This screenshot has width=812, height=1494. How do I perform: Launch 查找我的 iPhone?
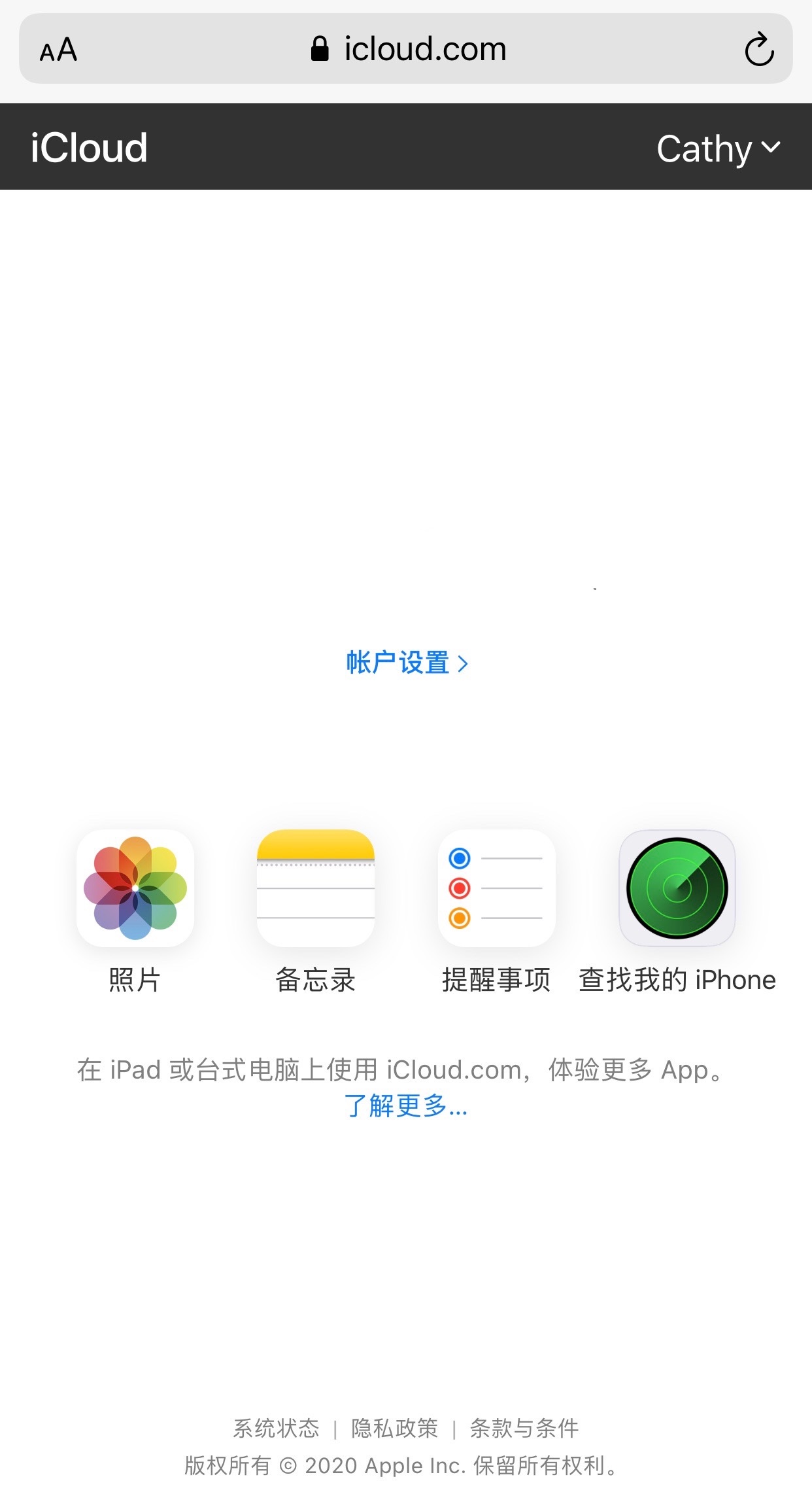677,888
